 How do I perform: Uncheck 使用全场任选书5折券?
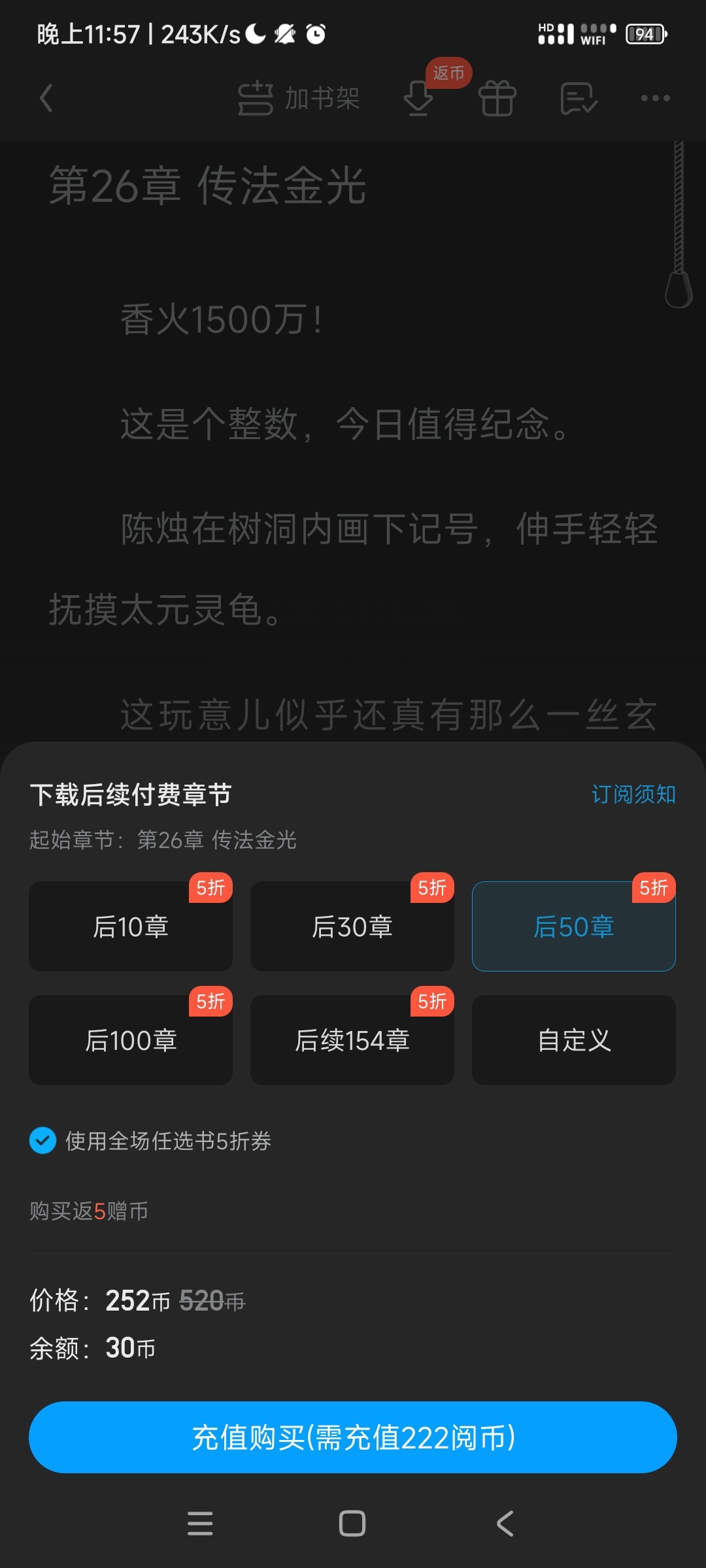43,1141
